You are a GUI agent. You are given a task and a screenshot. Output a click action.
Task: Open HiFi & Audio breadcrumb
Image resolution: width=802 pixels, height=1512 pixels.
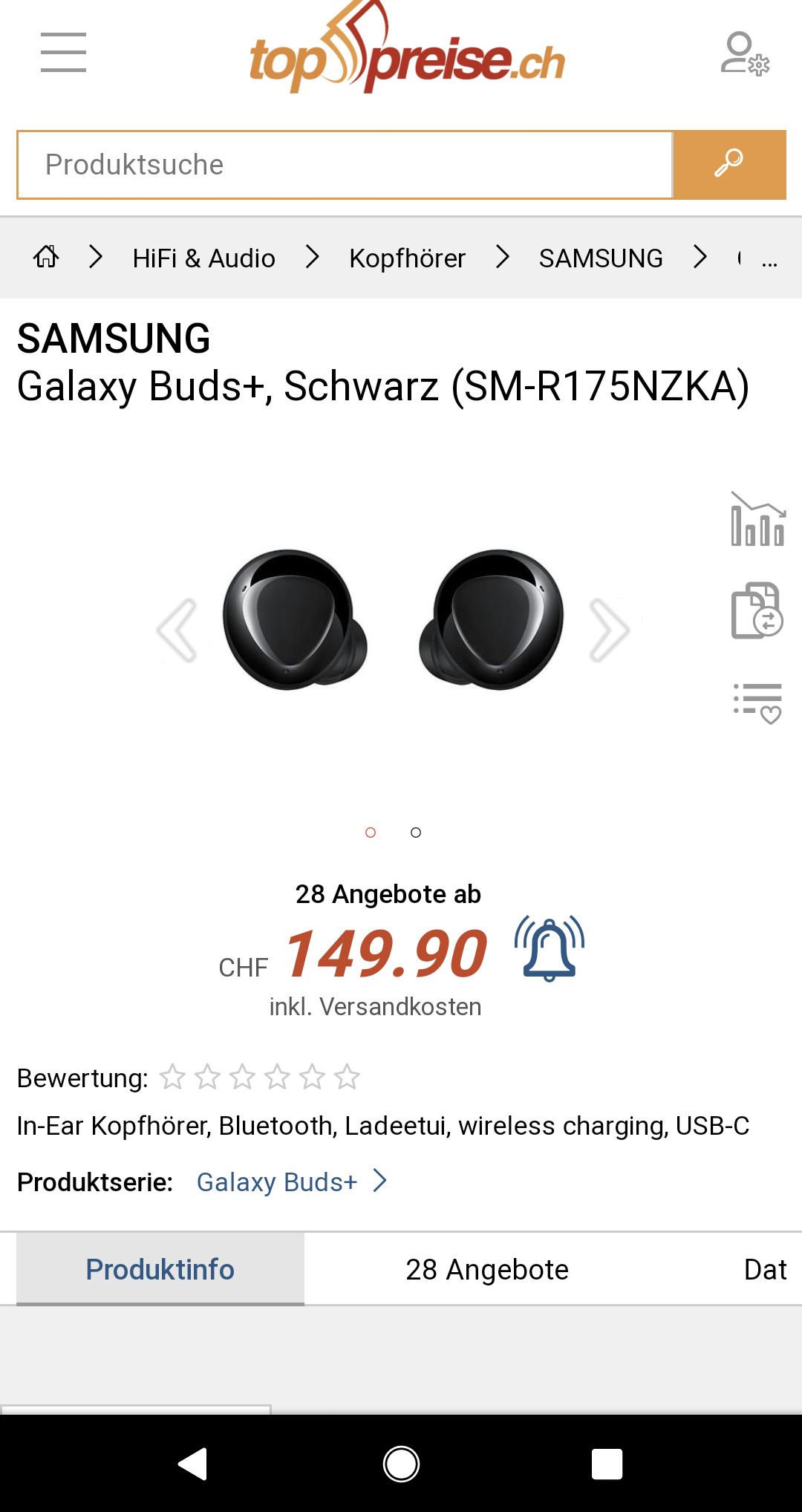203,258
